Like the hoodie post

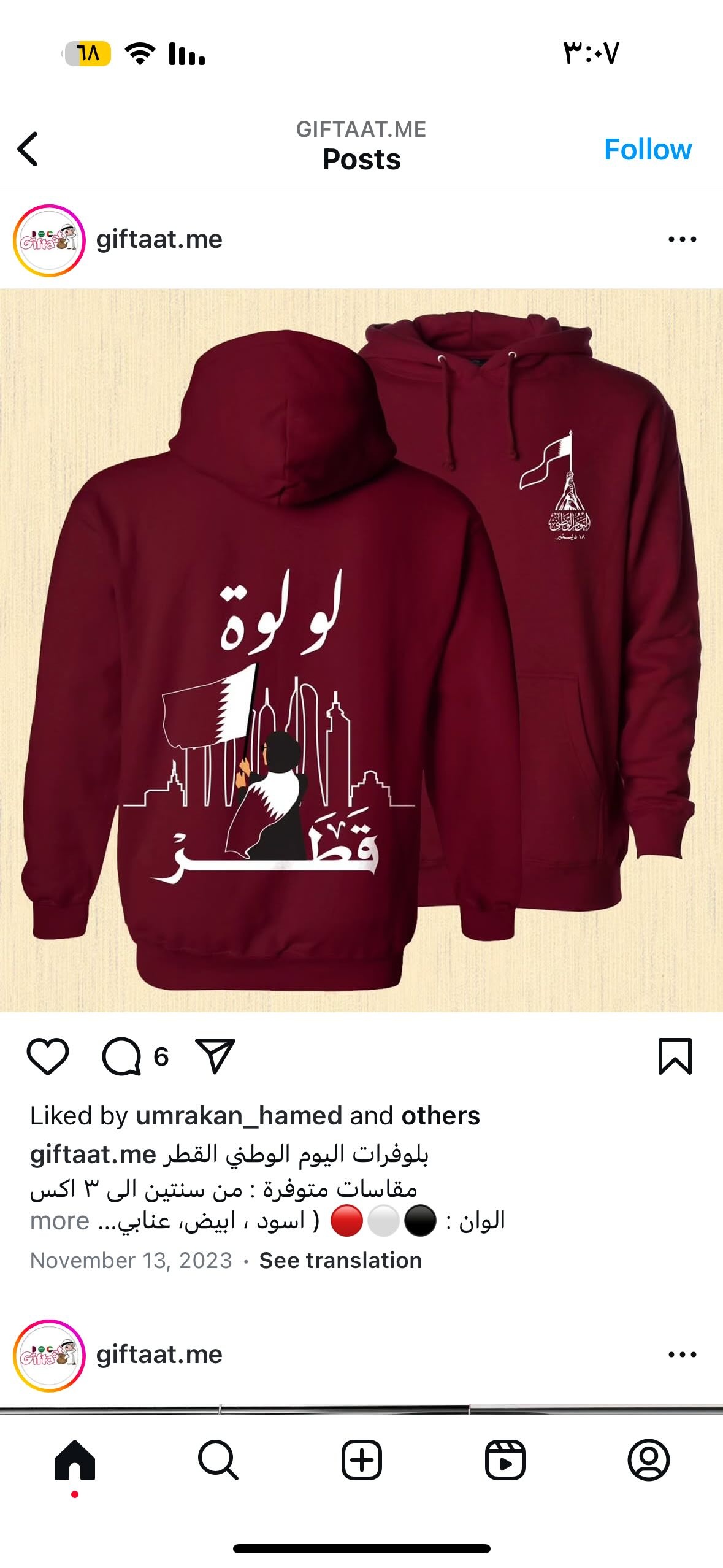48,1056
